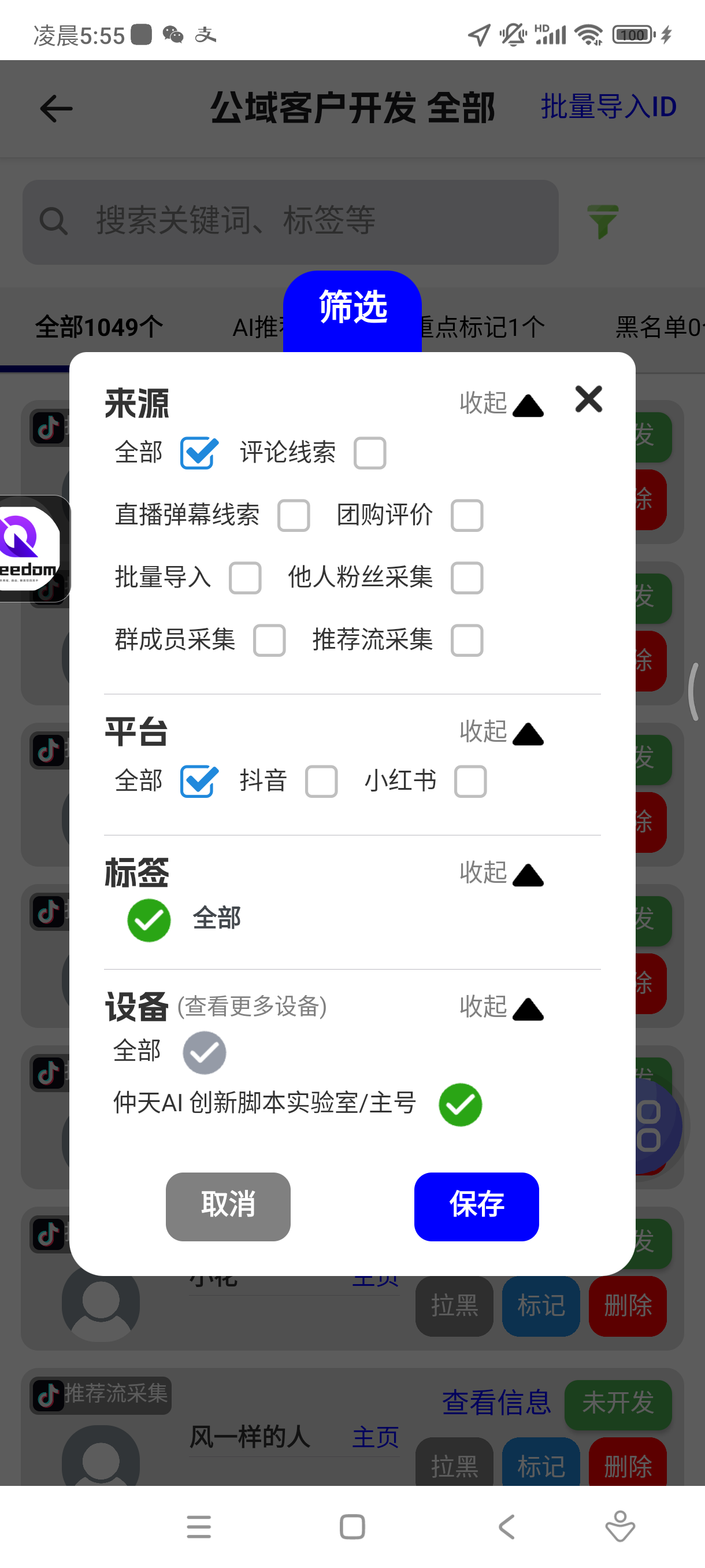
Task: Check 他人粉丝采集 option
Action: coord(466,578)
